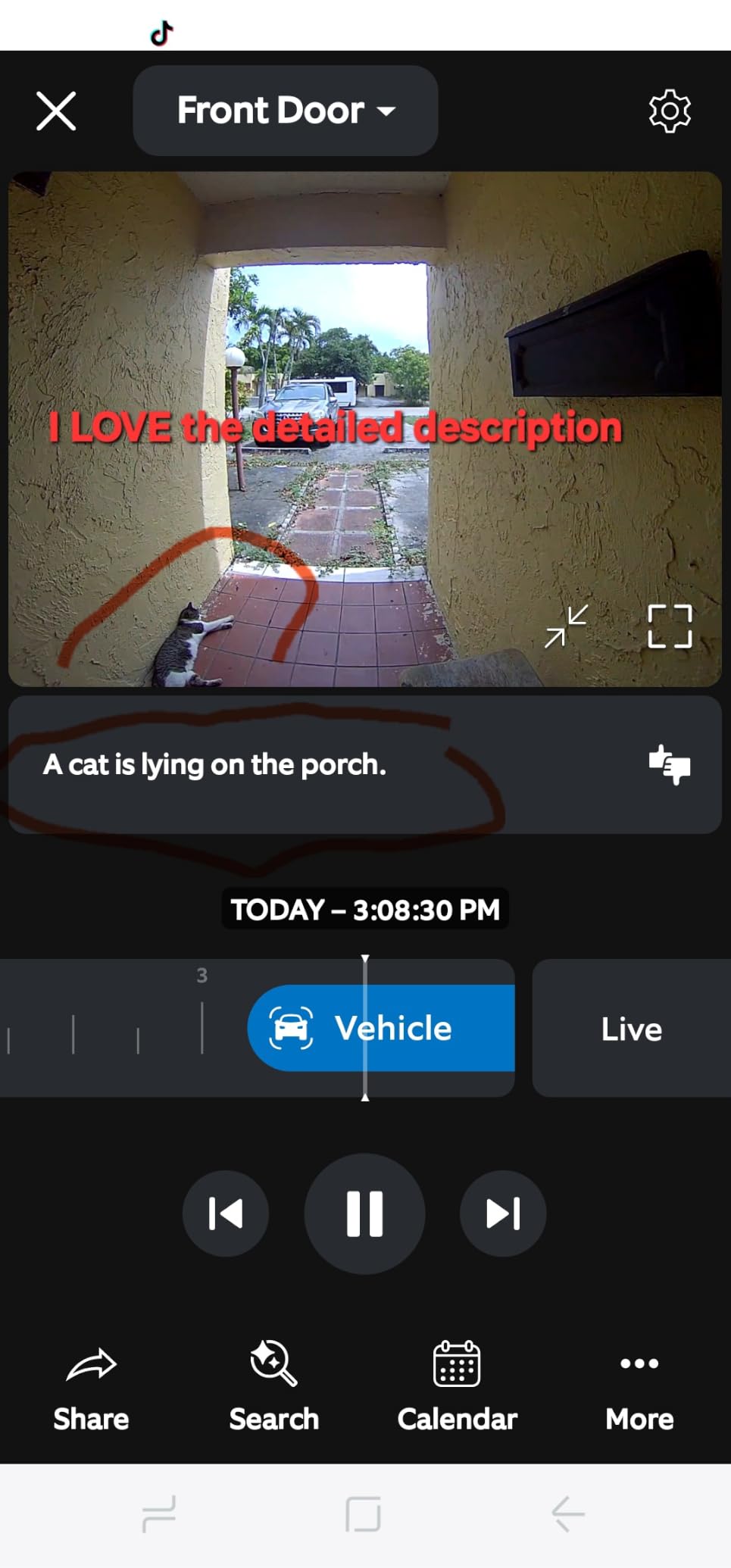This screenshot has height=1568, width=731.
Task: Go back using system back button
Action: click(568, 1513)
